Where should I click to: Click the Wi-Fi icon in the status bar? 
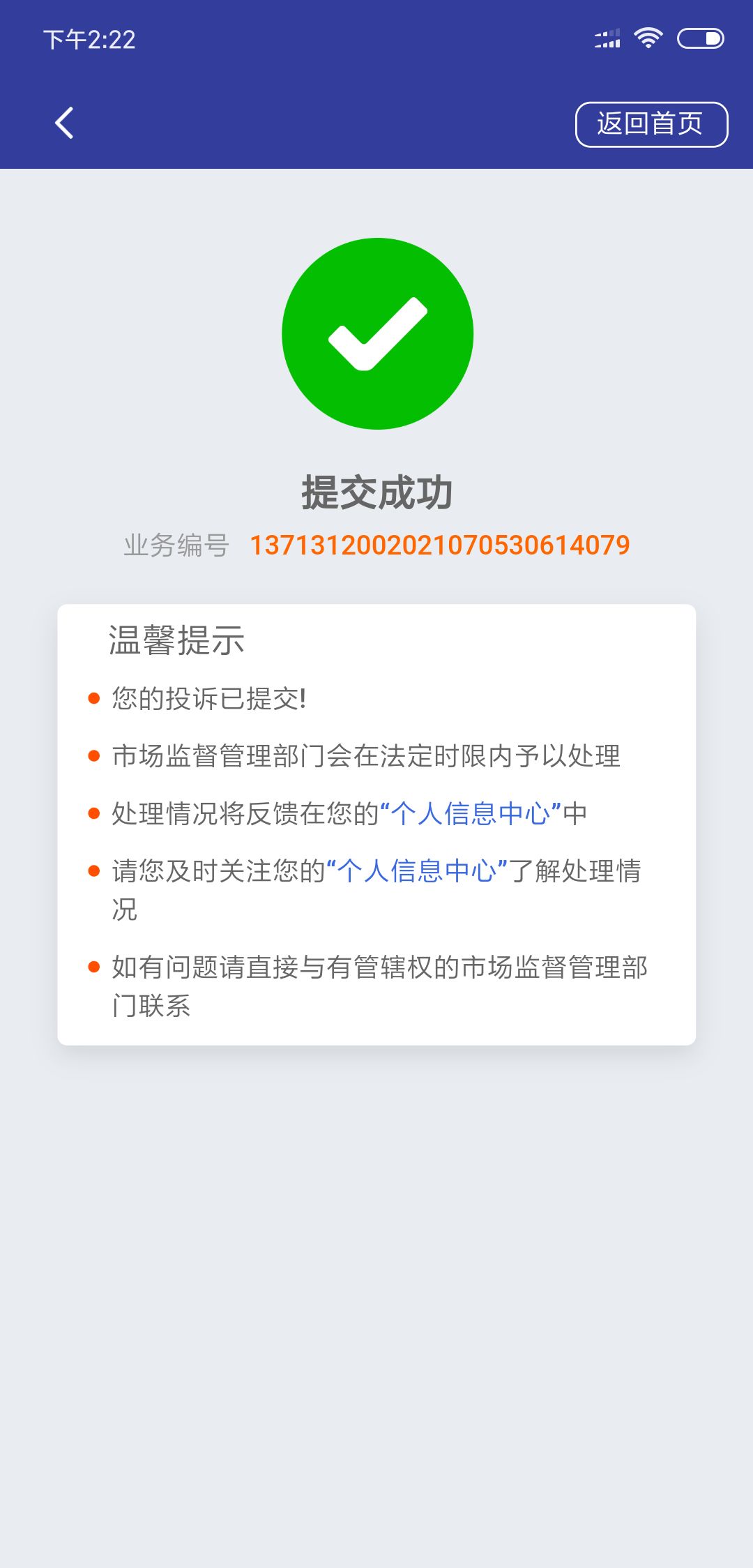click(649, 40)
